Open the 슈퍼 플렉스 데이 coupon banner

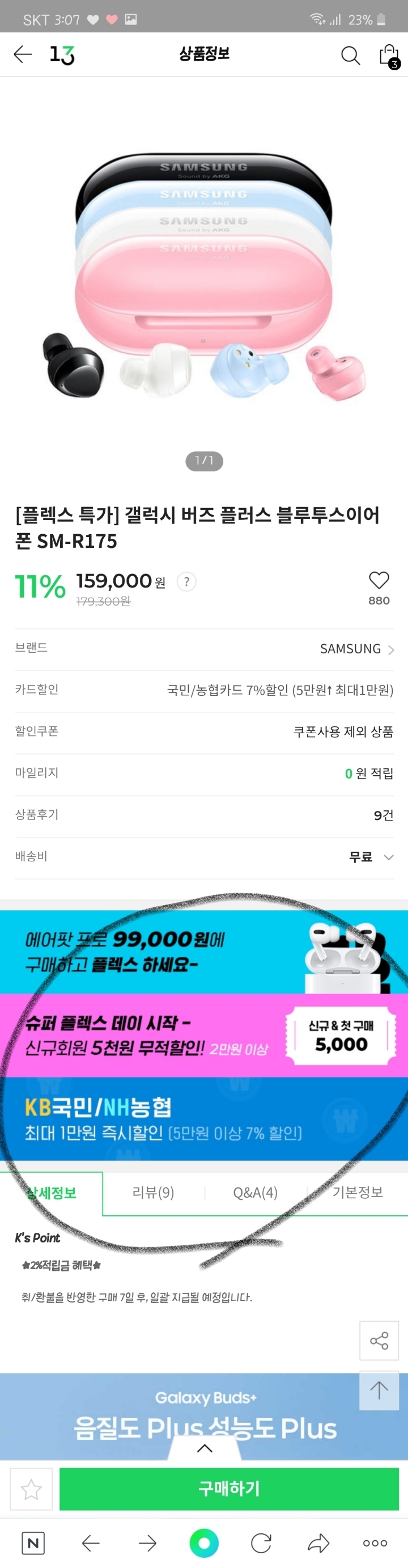coord(203,1035)
